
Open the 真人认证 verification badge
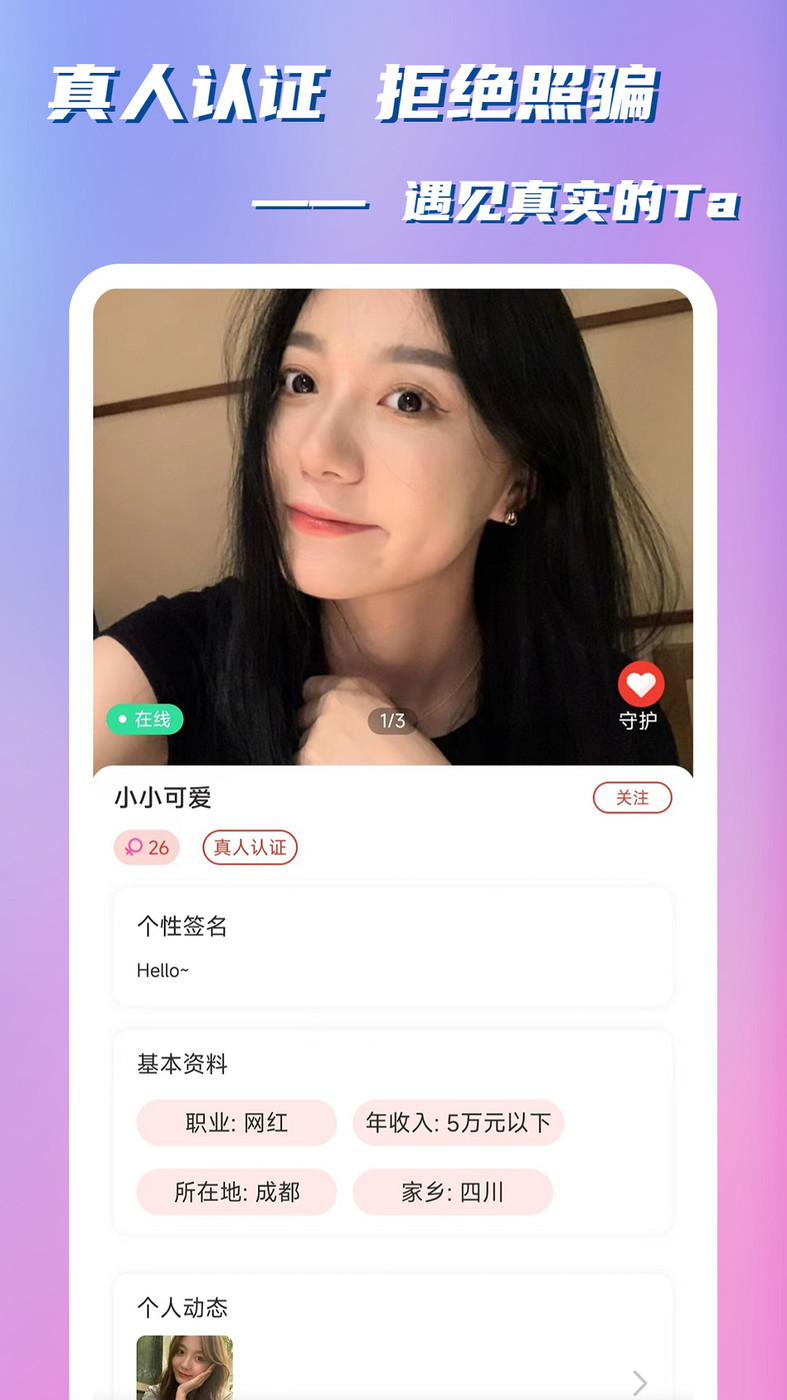(x=250, y=847)
